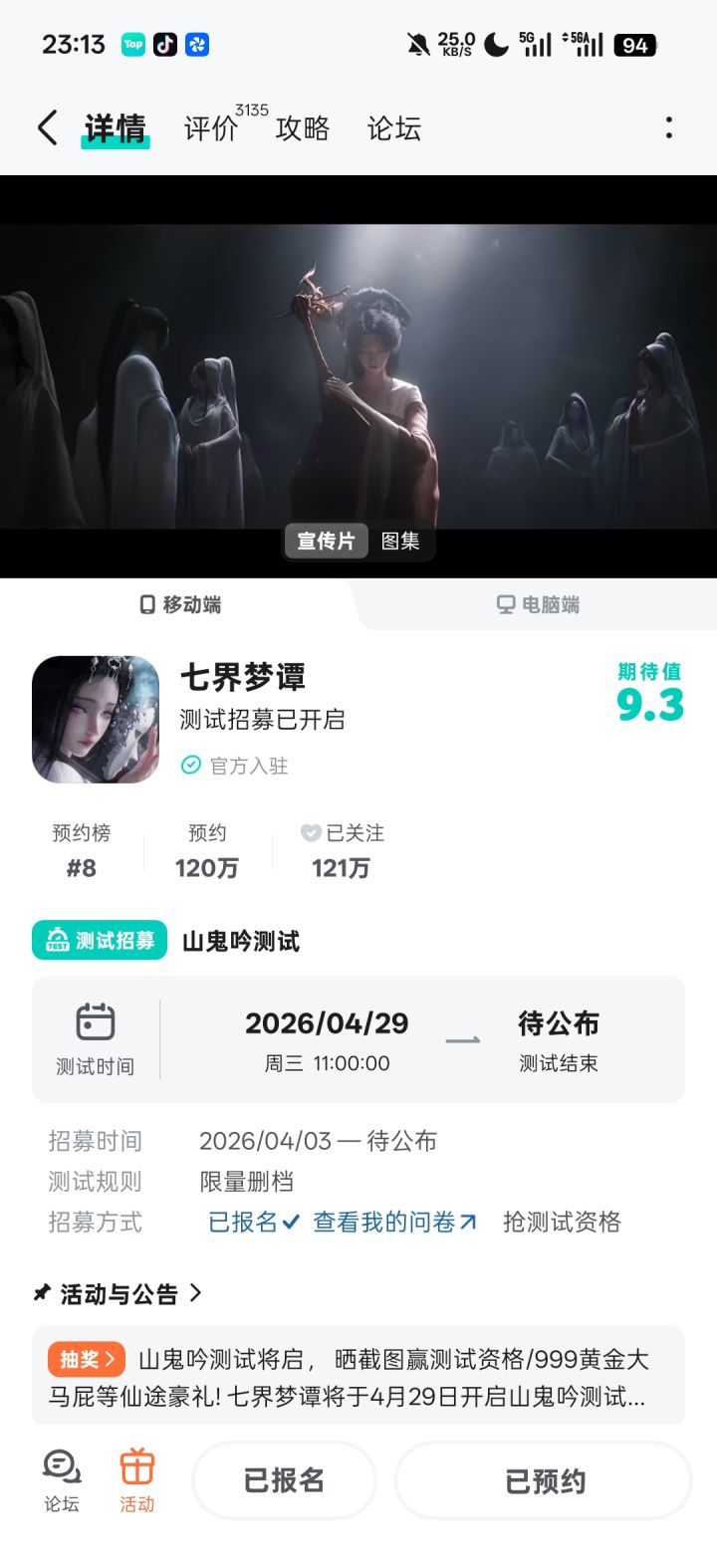Open 活动 gift icon
The image size is (717, 1568).
[137, 1480]
